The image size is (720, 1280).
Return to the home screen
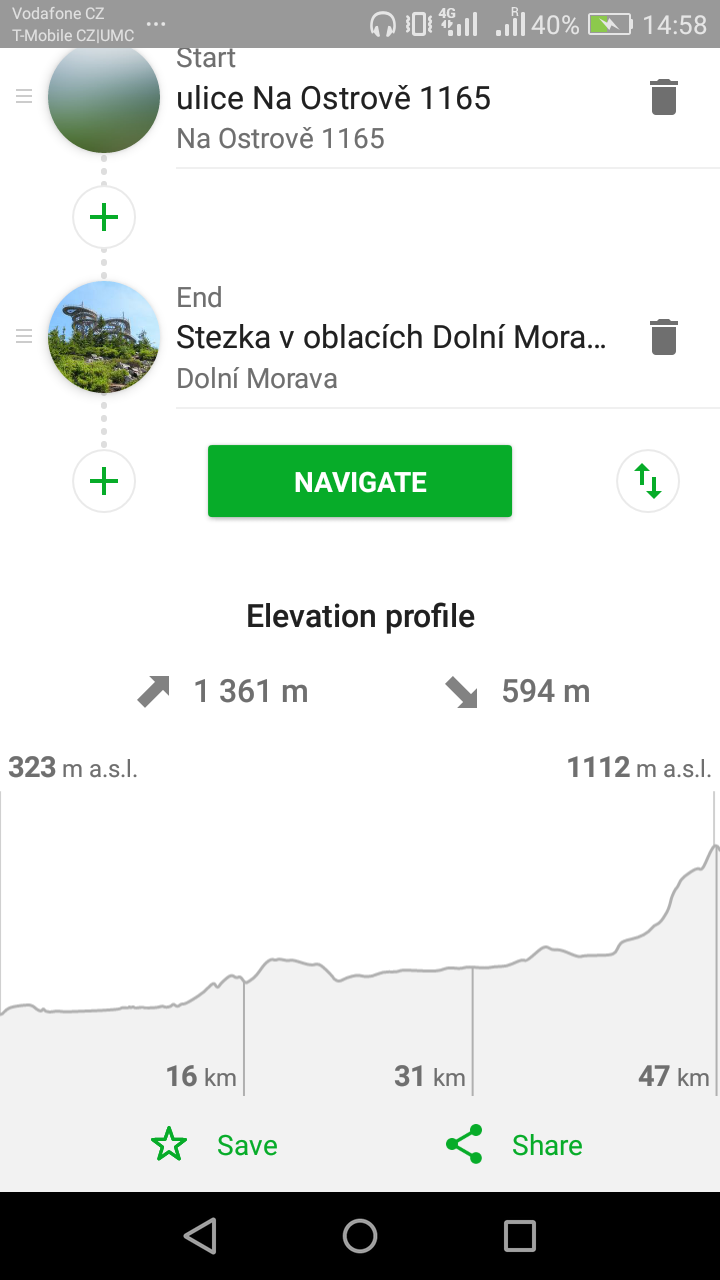pyautogui.click(x=360, y=1236)
